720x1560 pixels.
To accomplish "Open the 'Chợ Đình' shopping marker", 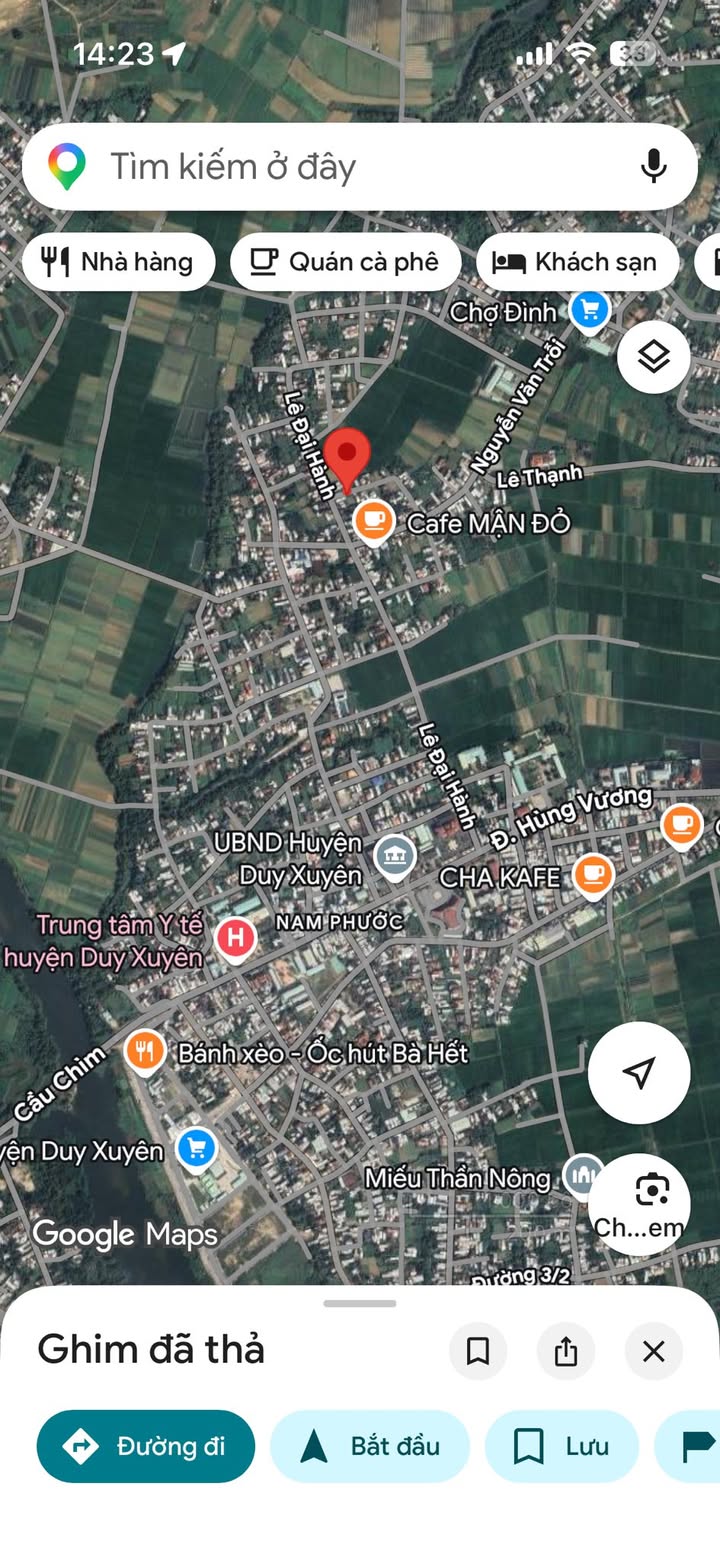I will (589, 309).
